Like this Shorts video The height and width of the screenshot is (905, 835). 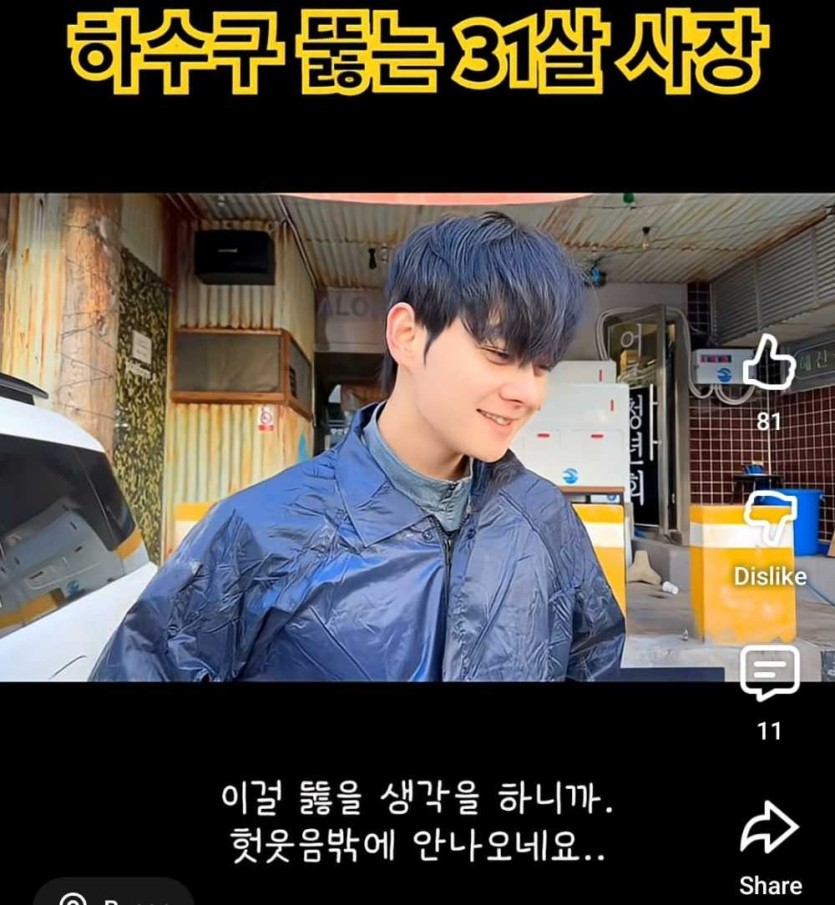[x=768, y=364]
